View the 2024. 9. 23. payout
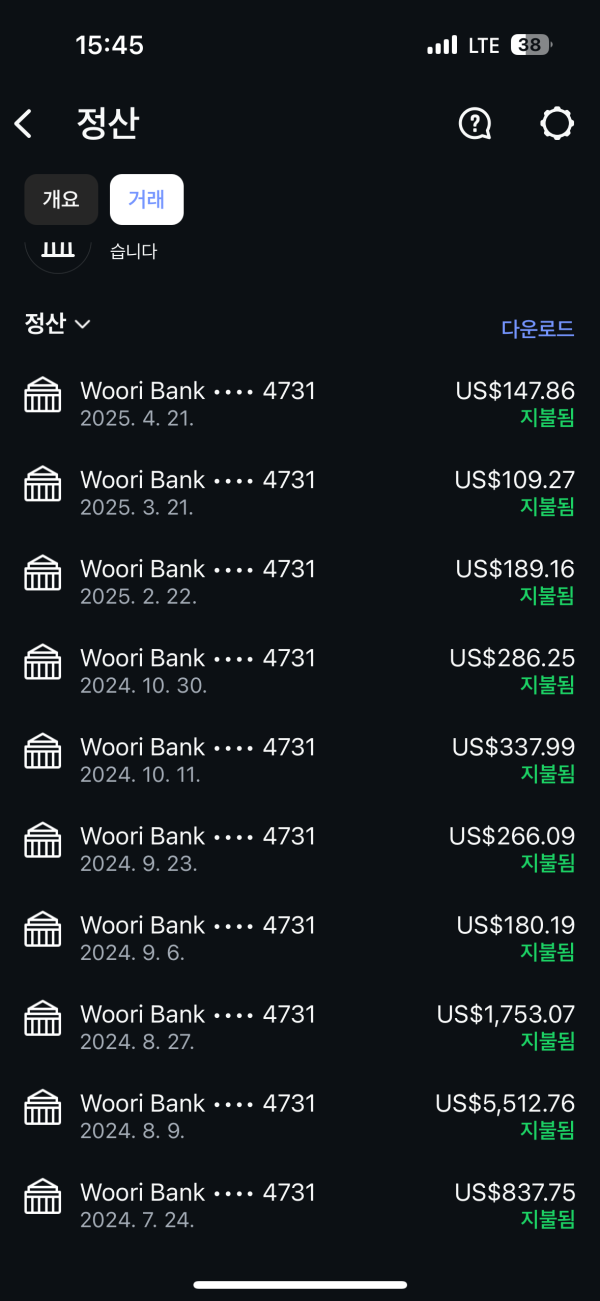 (x=300, y=848)
